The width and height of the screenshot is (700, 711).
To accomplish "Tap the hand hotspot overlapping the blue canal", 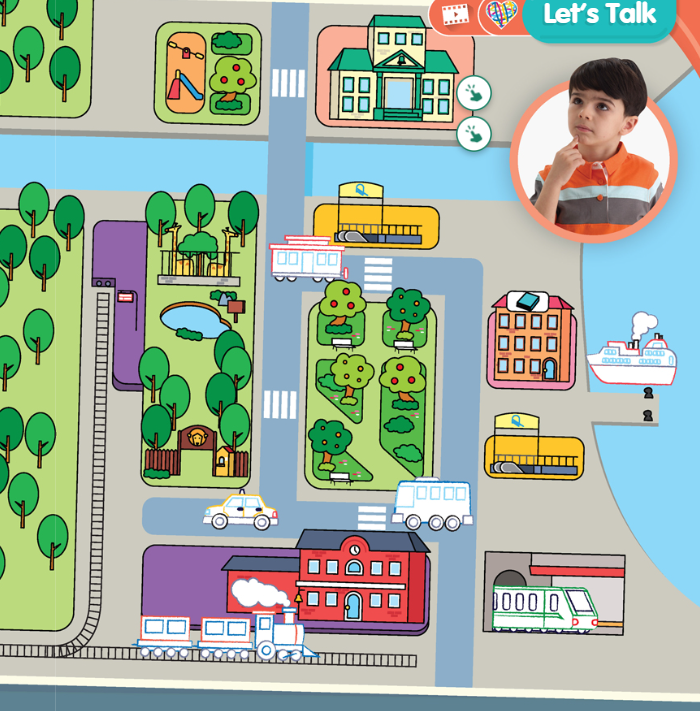I will 474,134.
